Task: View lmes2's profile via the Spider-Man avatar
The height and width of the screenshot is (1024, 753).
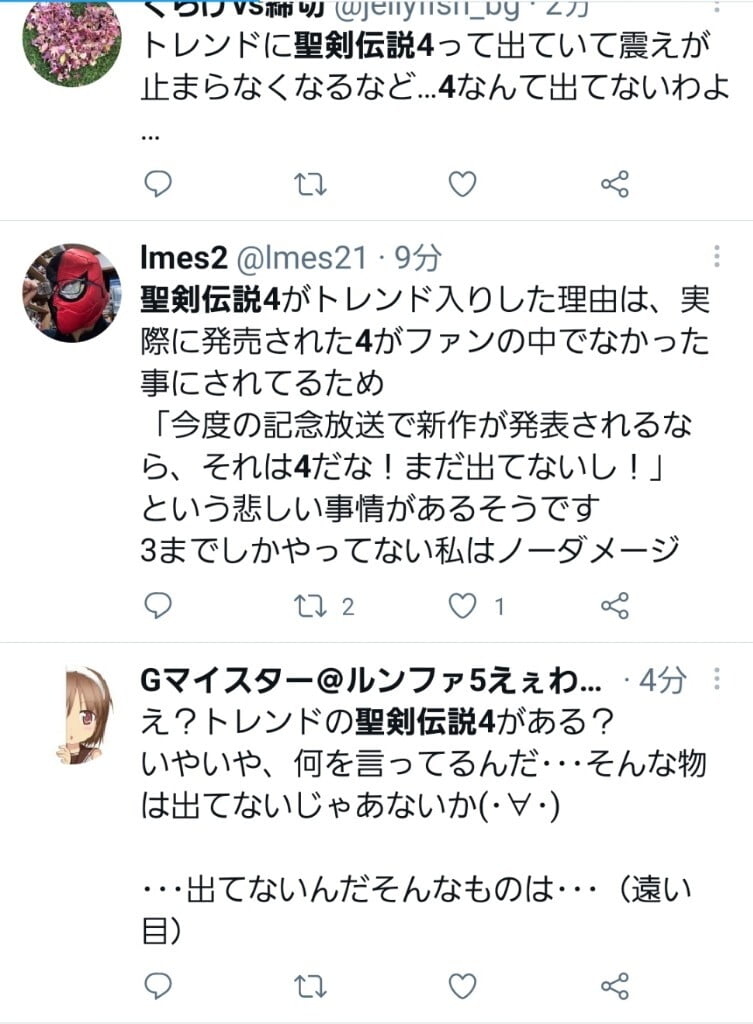Action: [x=71, y=292]
